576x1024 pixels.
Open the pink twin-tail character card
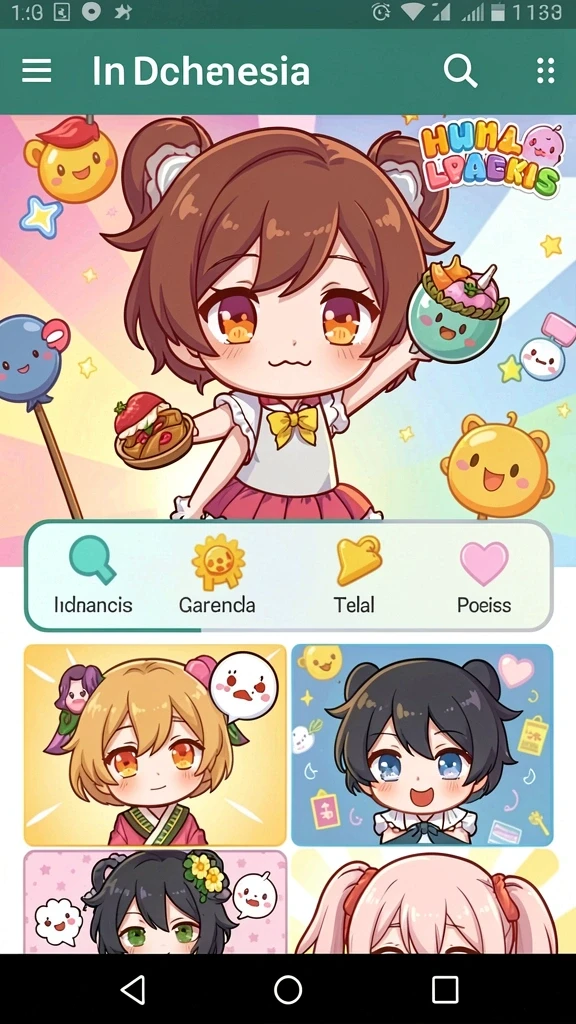pos(424,902)
